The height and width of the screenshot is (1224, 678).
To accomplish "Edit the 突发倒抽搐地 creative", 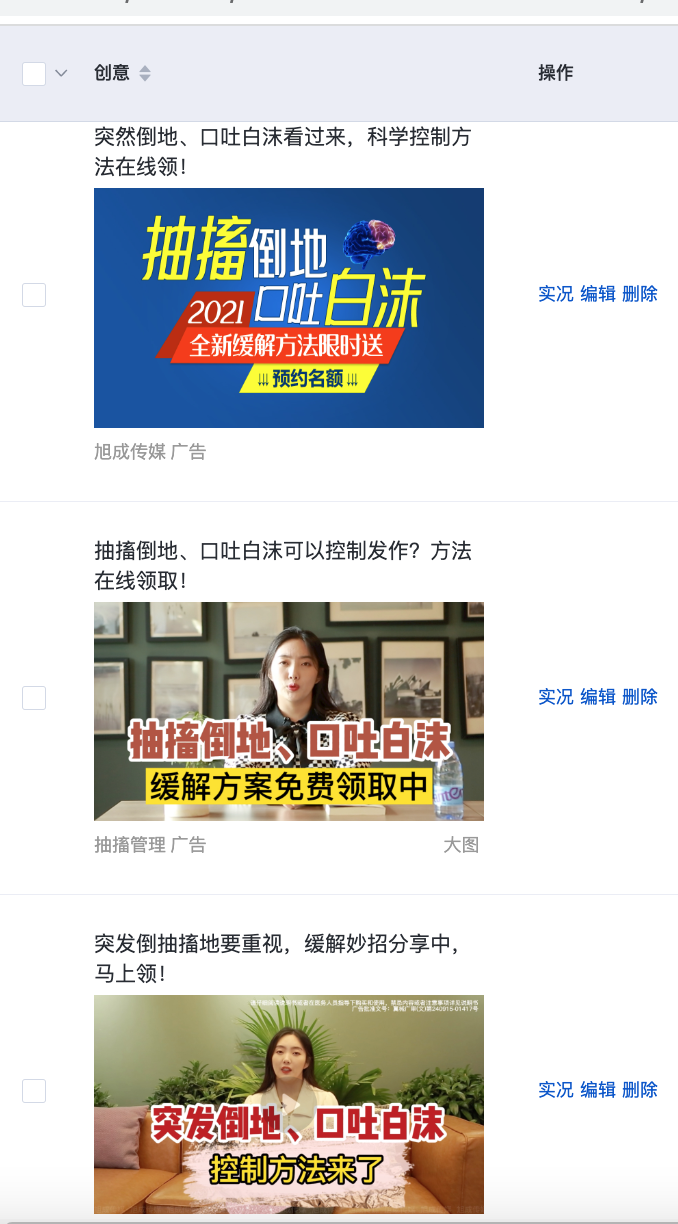I will coord(598,1090).
